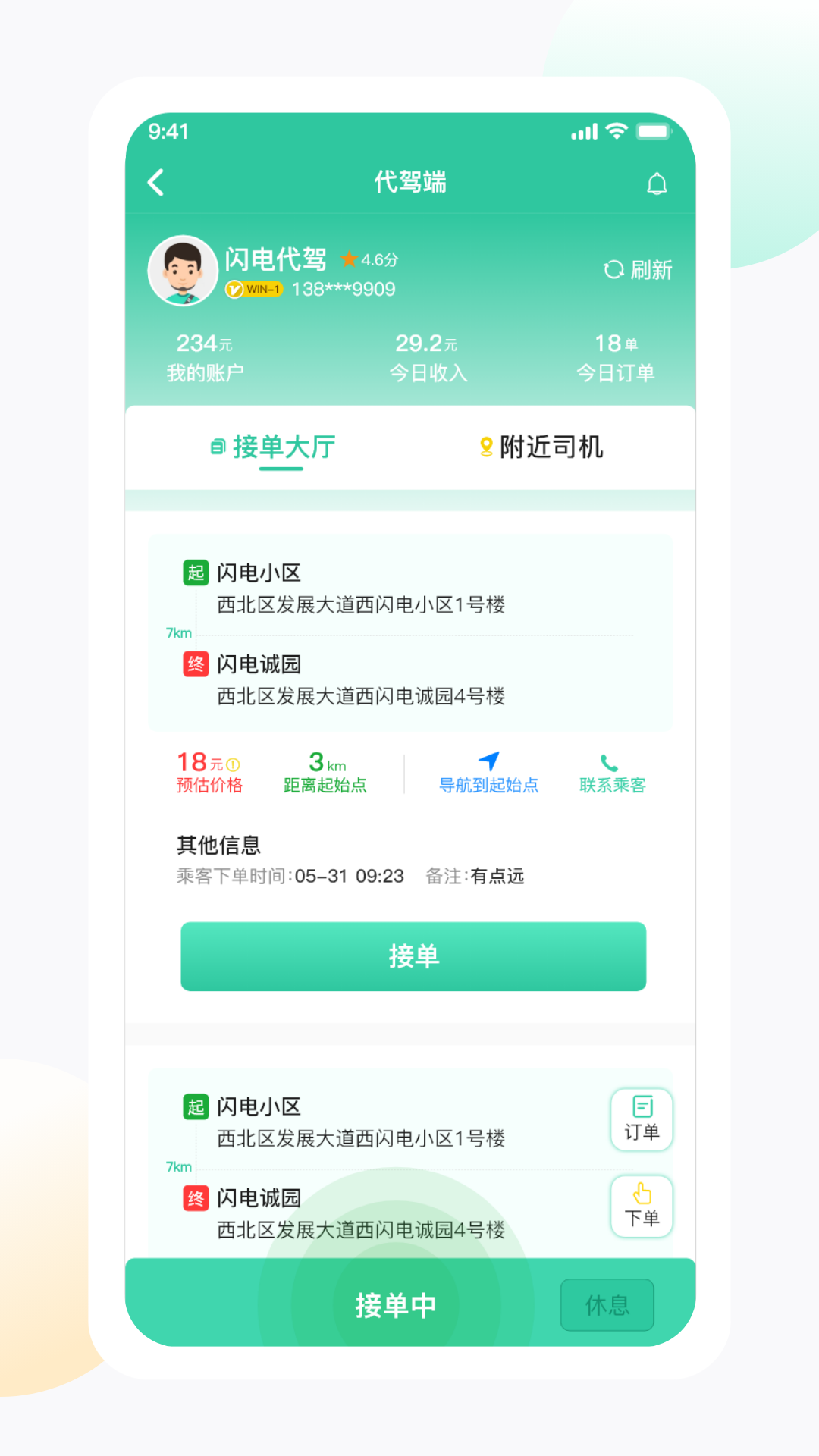The width and height of the screenshot is (819, 1456).
Task: Switch to the 附近司机 tab
Action: tap(541, 447)
